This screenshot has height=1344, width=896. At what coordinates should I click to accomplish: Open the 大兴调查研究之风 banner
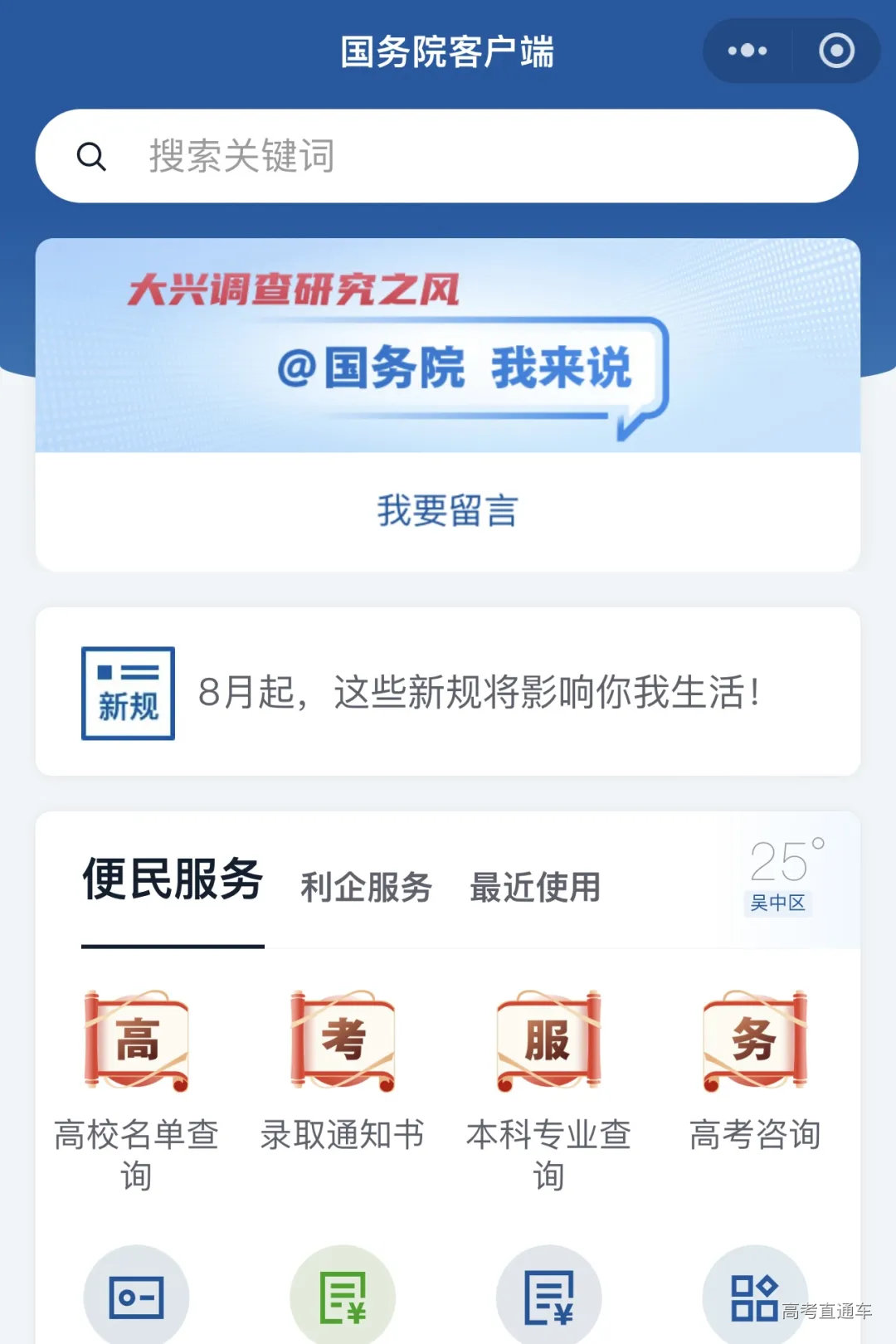click(447, 345)
